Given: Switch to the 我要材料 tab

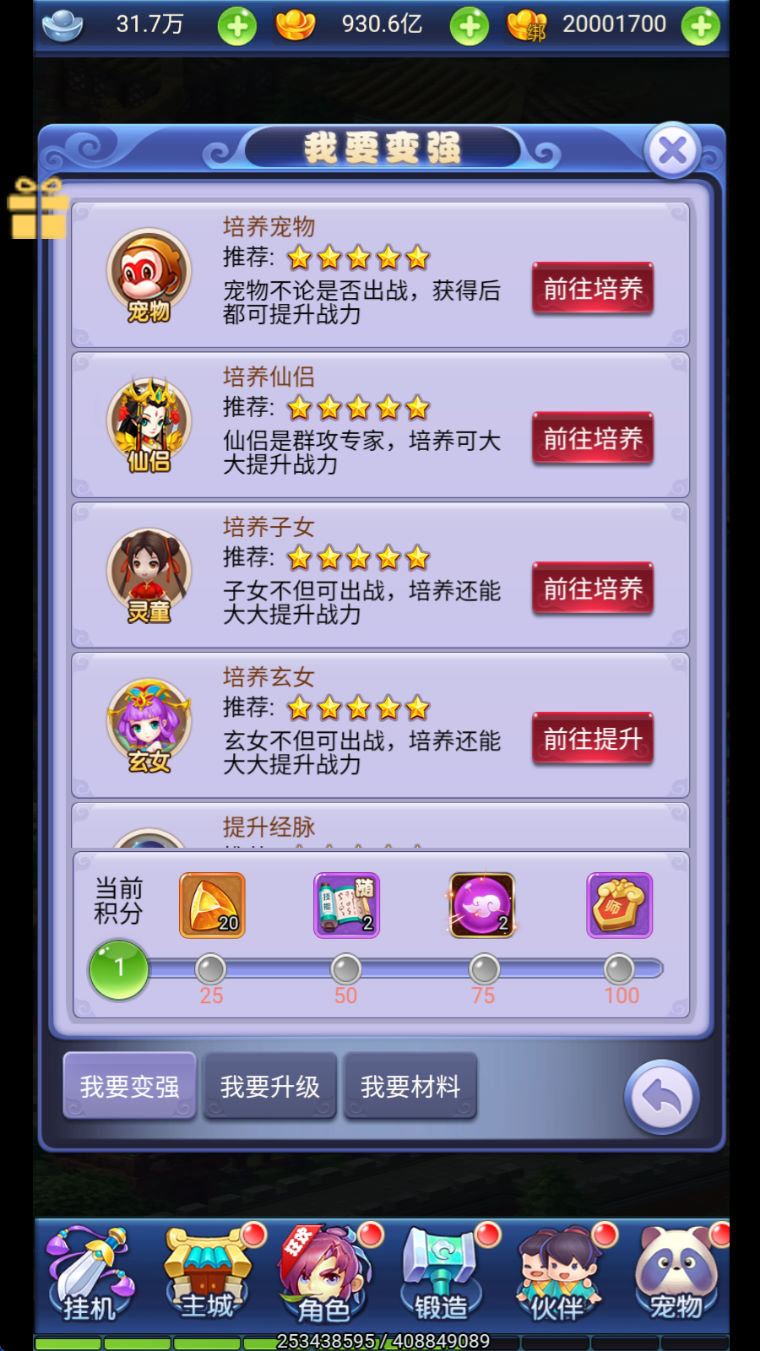Looking at the screenshot, I should pos(410,1086).
